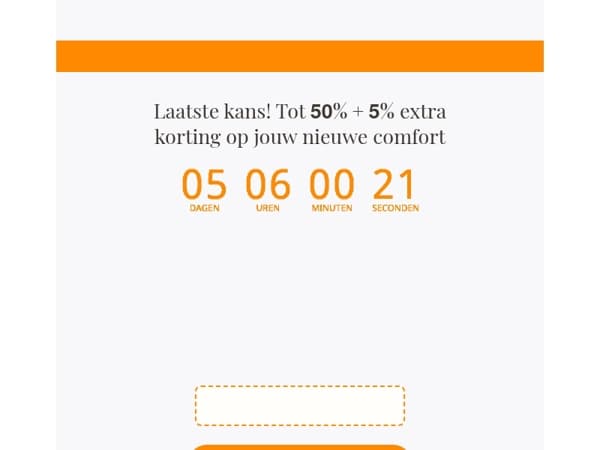The width and height of the screenshot is (600, 450).
Task: Tap the orange button under the dashed box
Action: (300, 447)
